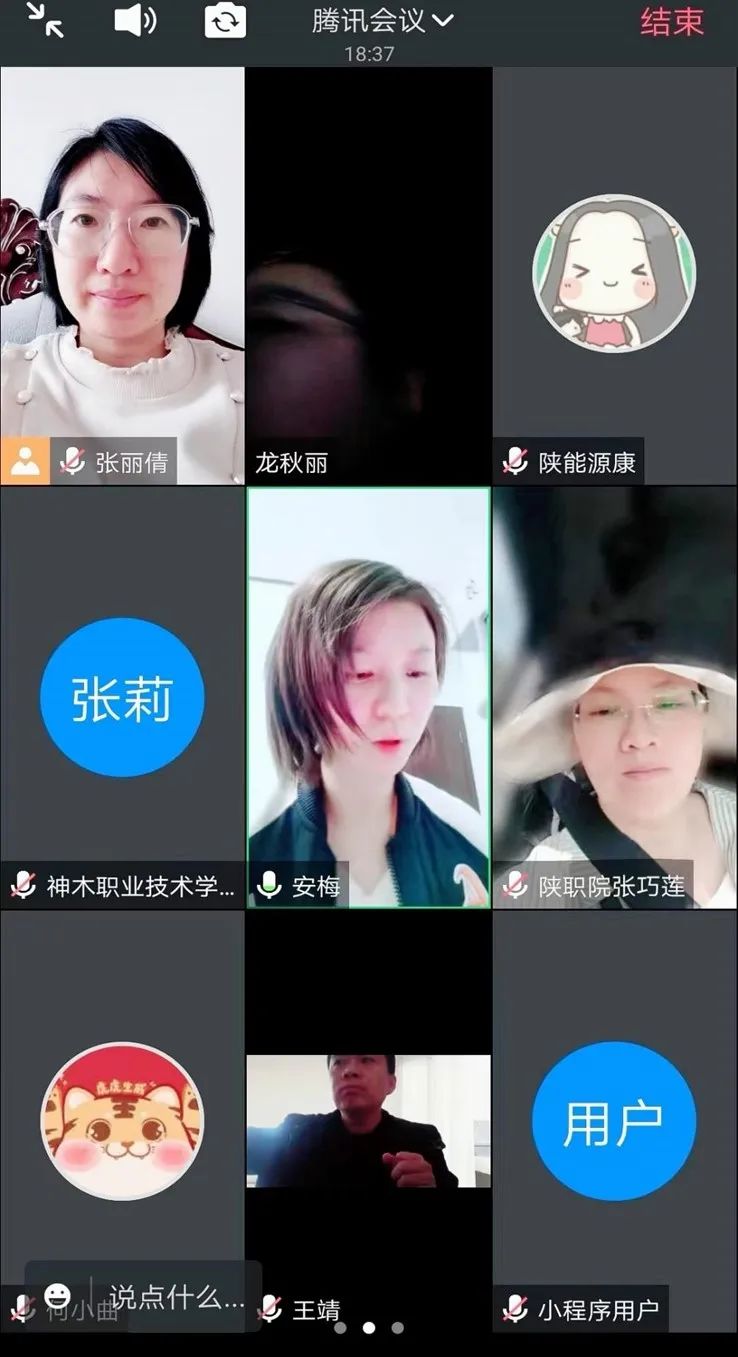The height and width of the screenshot is (1357, 738).
Task: Open the emoji reaction picker
Action: tap(58, 1297)
